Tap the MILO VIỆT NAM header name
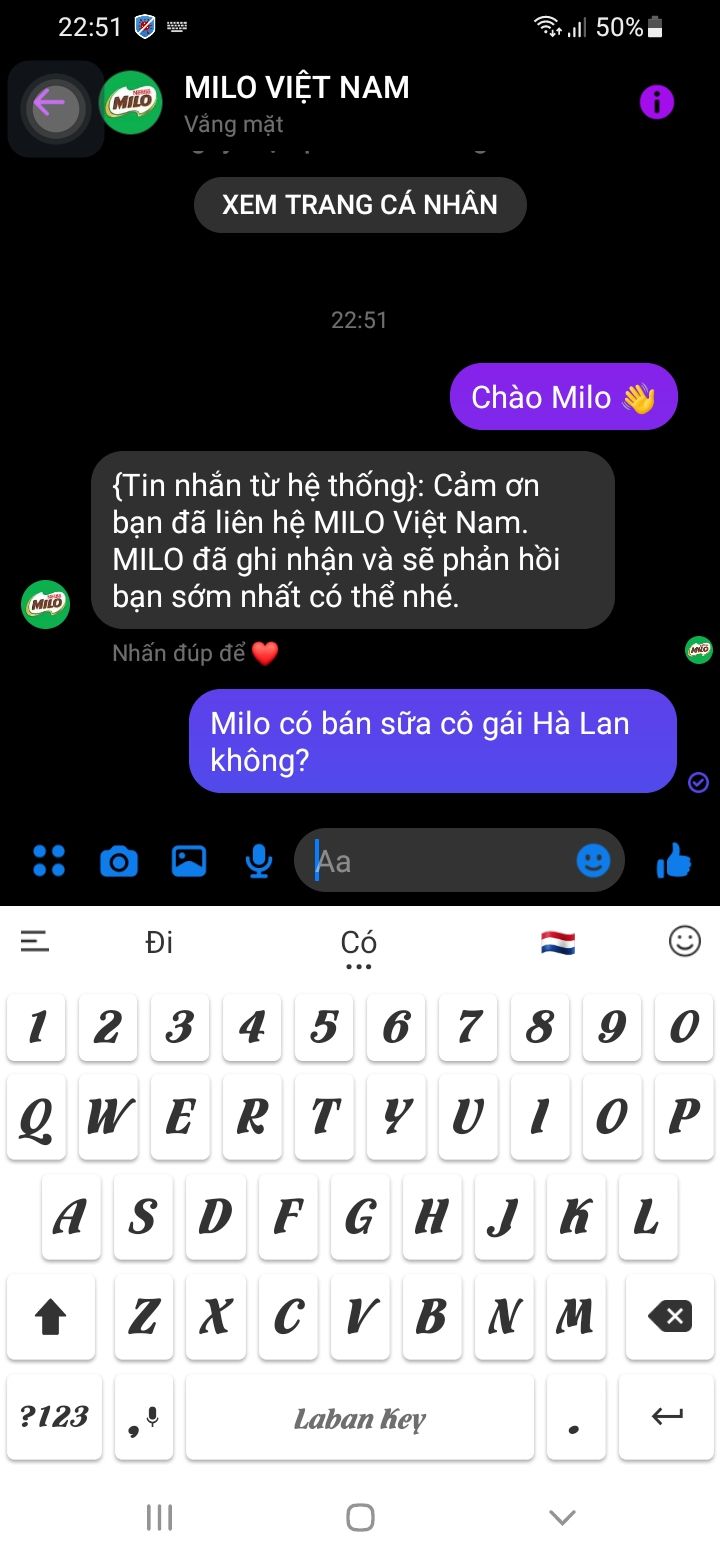This screenshot has width=720, height=1560. coord(297,87)
